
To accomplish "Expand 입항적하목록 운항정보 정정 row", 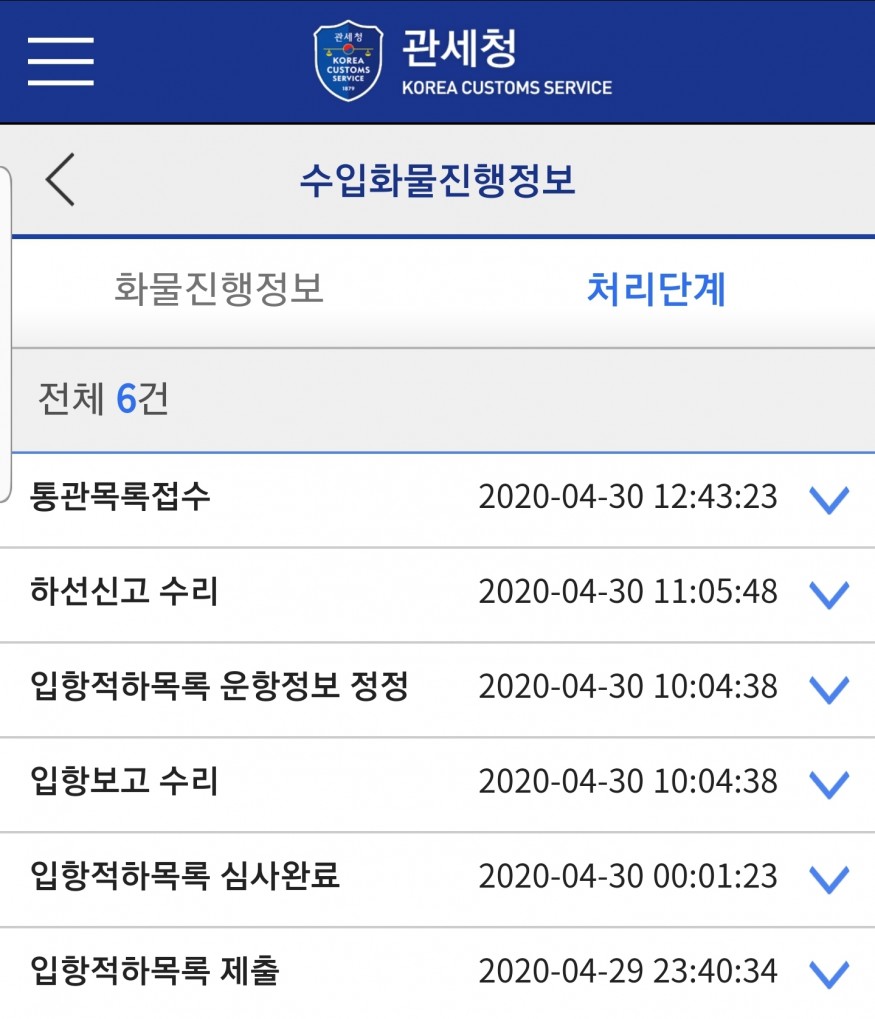I will click(828, 689).
